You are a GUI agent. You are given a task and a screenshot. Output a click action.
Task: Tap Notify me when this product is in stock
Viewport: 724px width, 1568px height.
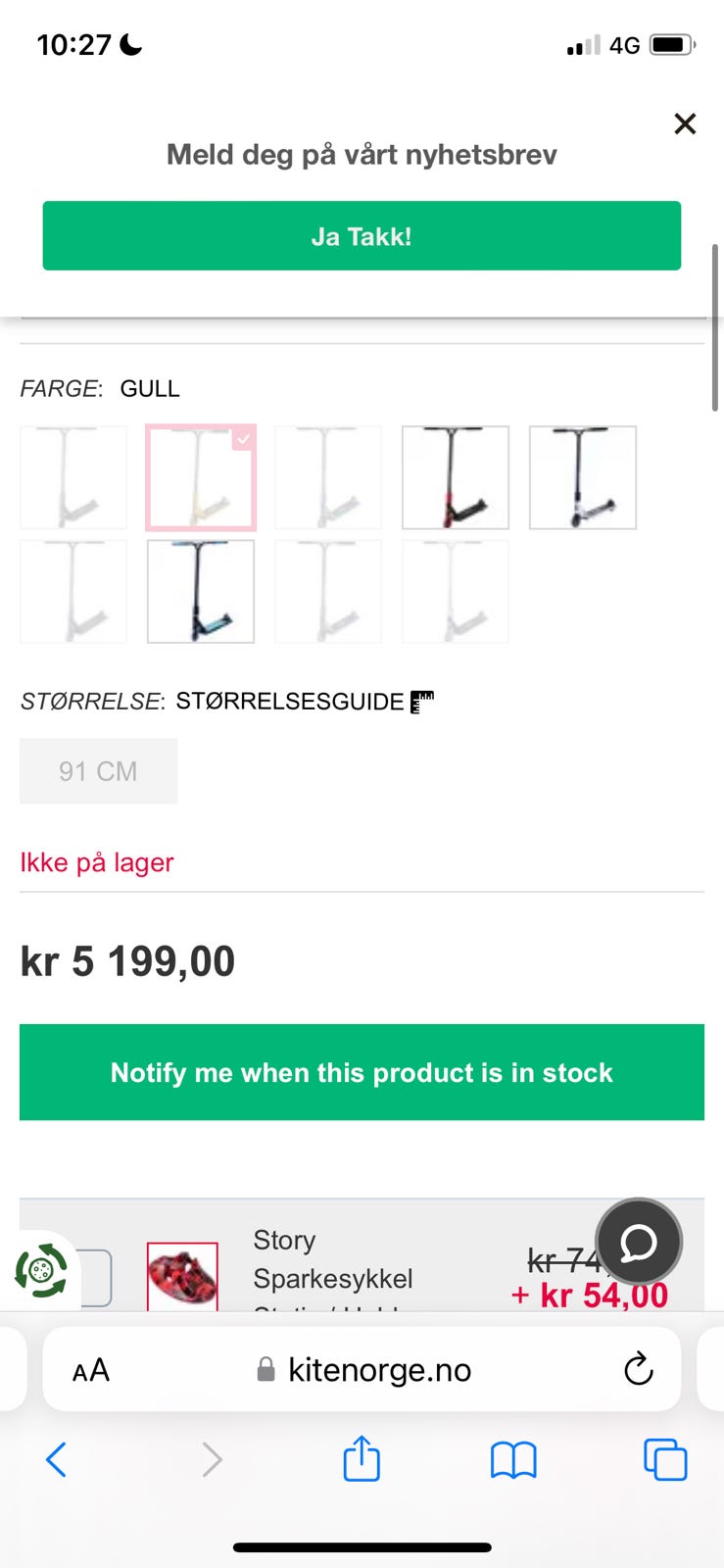click(362, 1072)
